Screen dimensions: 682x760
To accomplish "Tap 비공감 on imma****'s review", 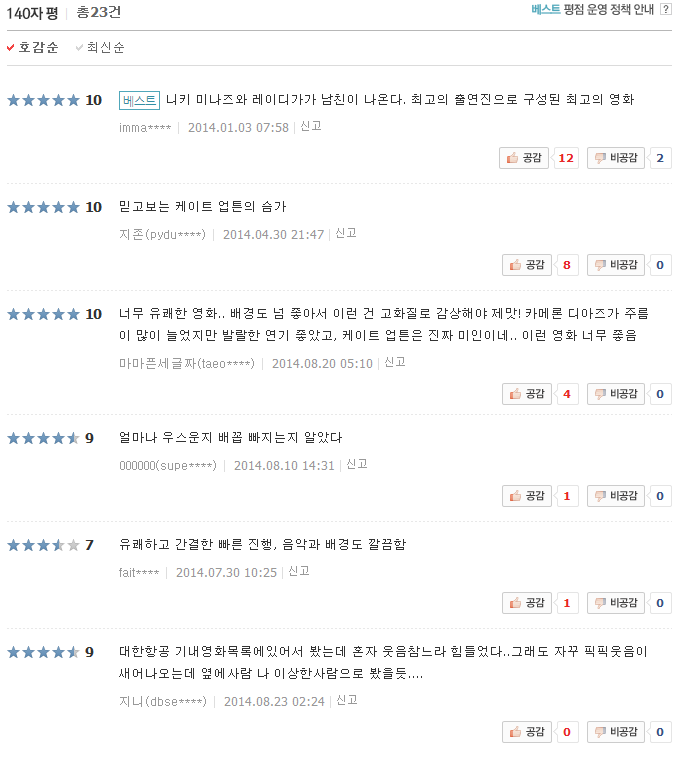I will [616, 158].
